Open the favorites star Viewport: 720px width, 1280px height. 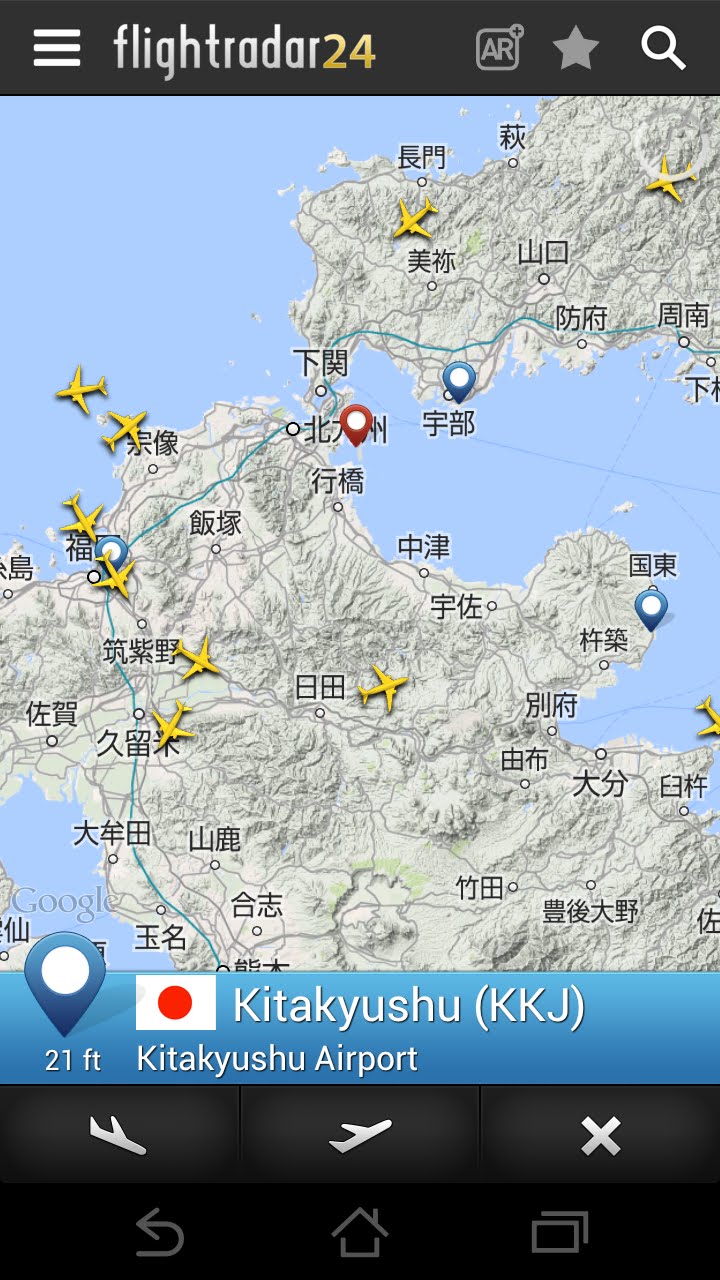(x=577, y=47)
